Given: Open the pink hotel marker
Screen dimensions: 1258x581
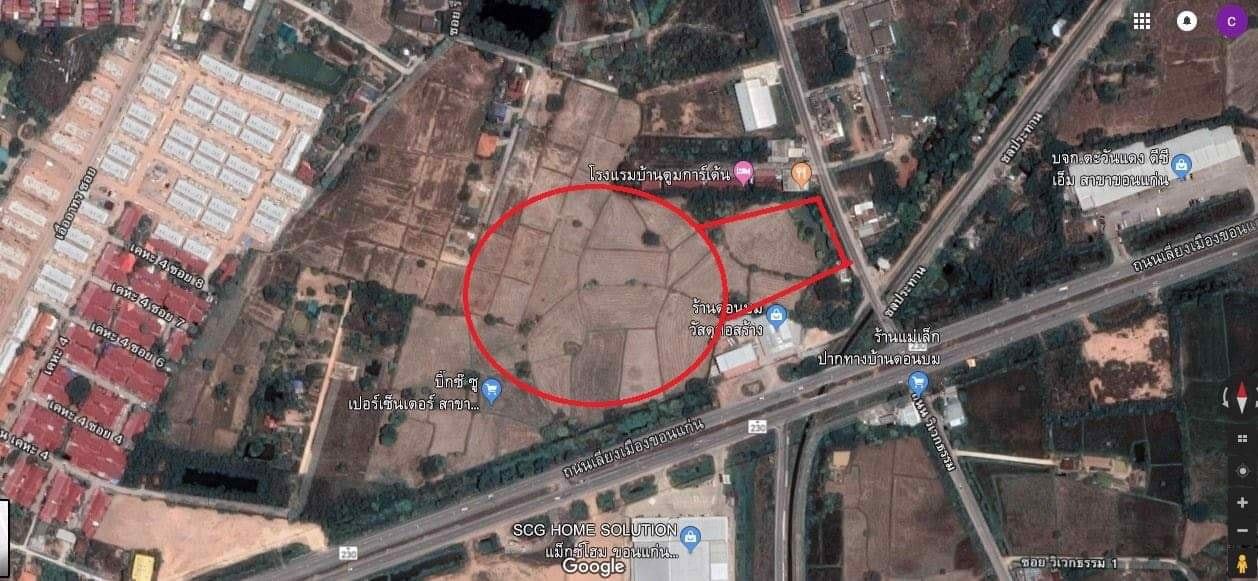Looking at the screenshot, I should point(743,172).
